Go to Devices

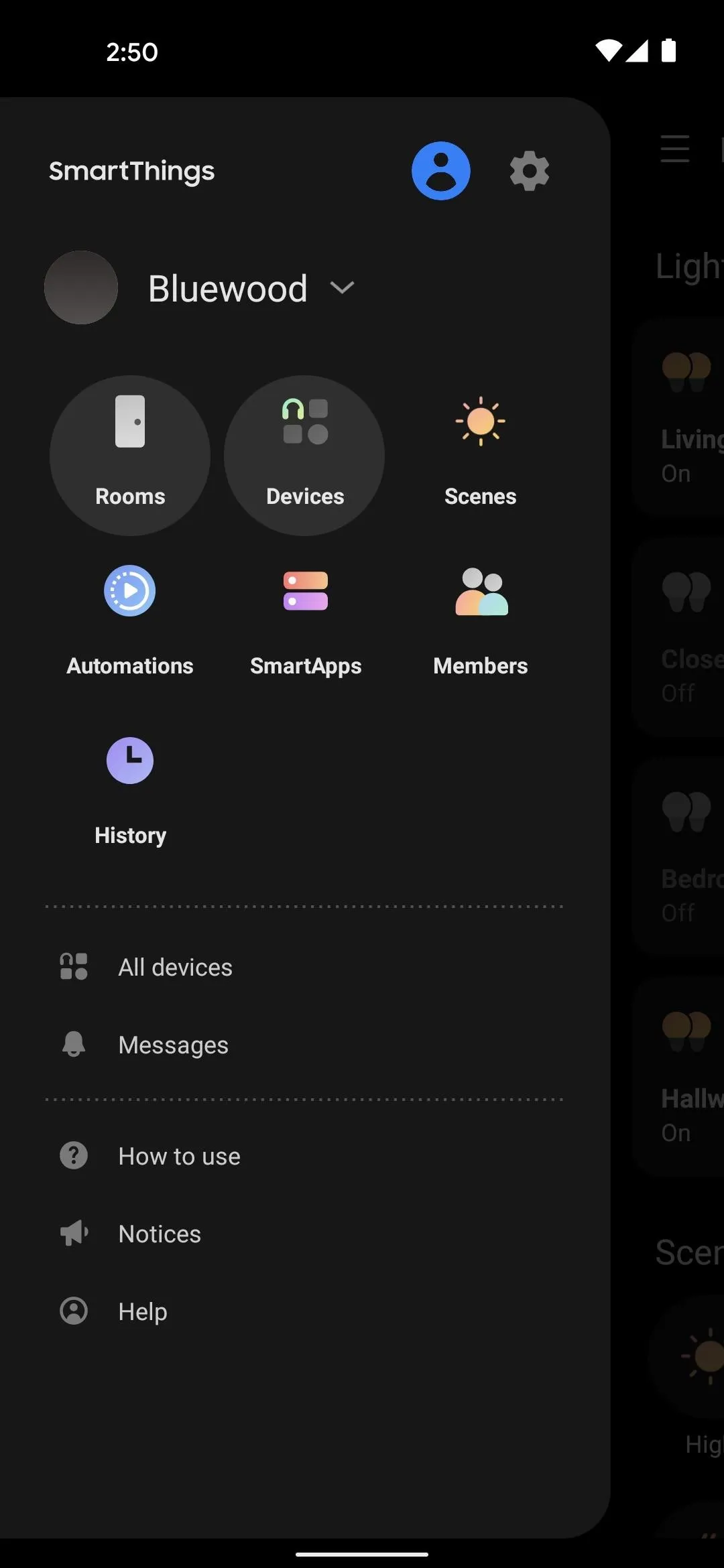coord(304,456)
